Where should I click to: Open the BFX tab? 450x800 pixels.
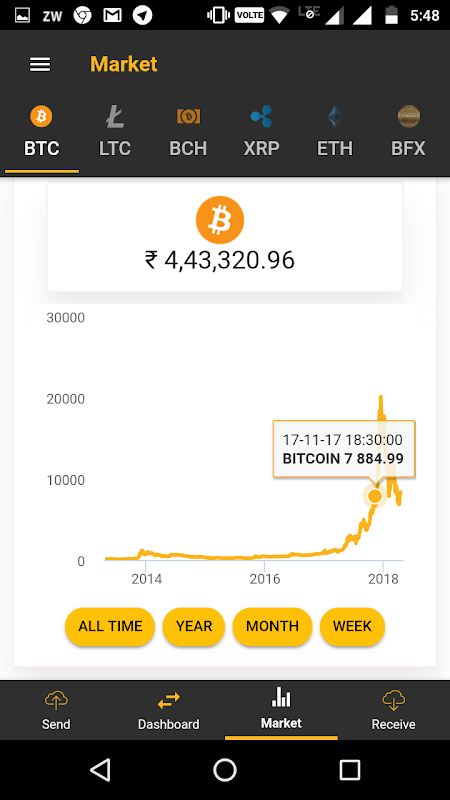click(408, 133)
